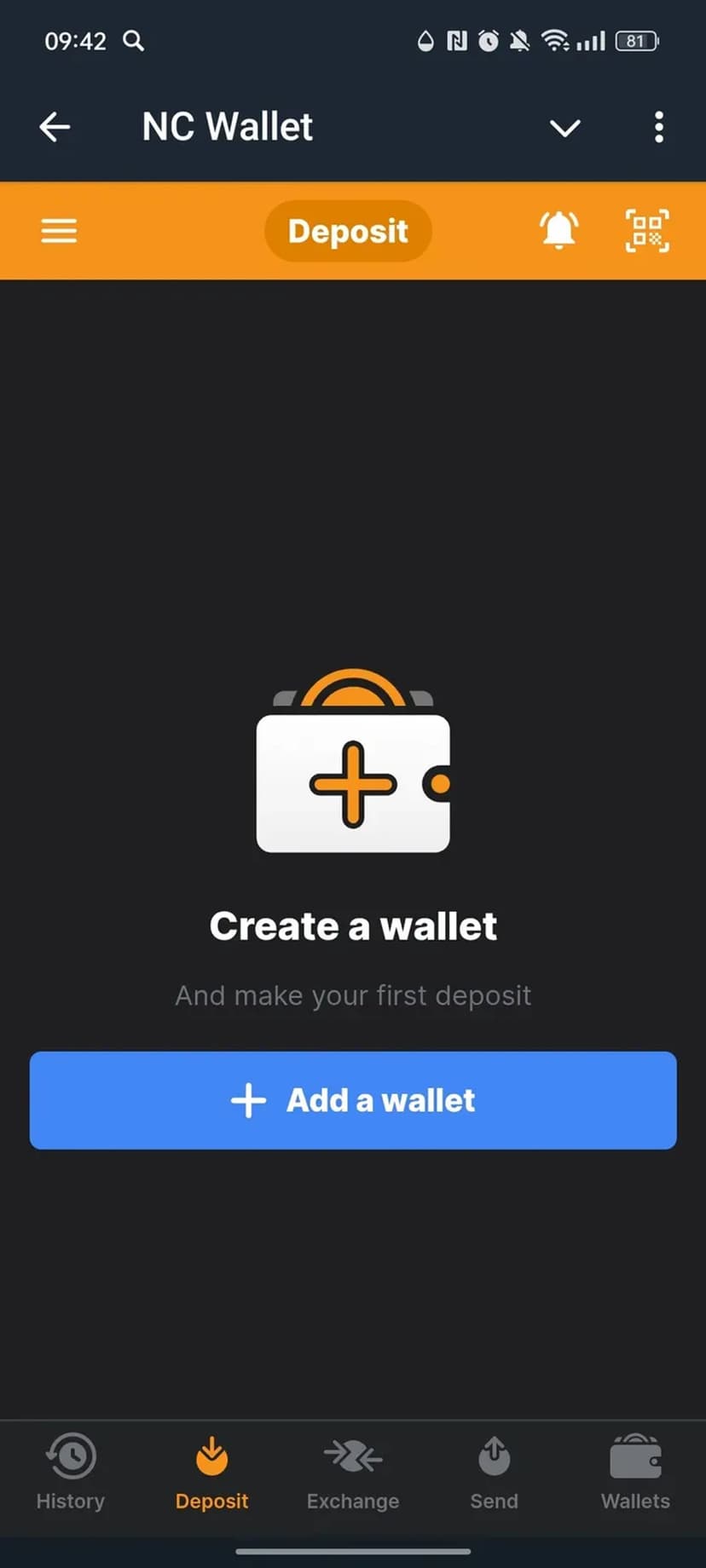Image resolution: width=706 pixels, height=1568 pixels.
Task: Go back from NC Wallet
Action: tap(55, 127)
